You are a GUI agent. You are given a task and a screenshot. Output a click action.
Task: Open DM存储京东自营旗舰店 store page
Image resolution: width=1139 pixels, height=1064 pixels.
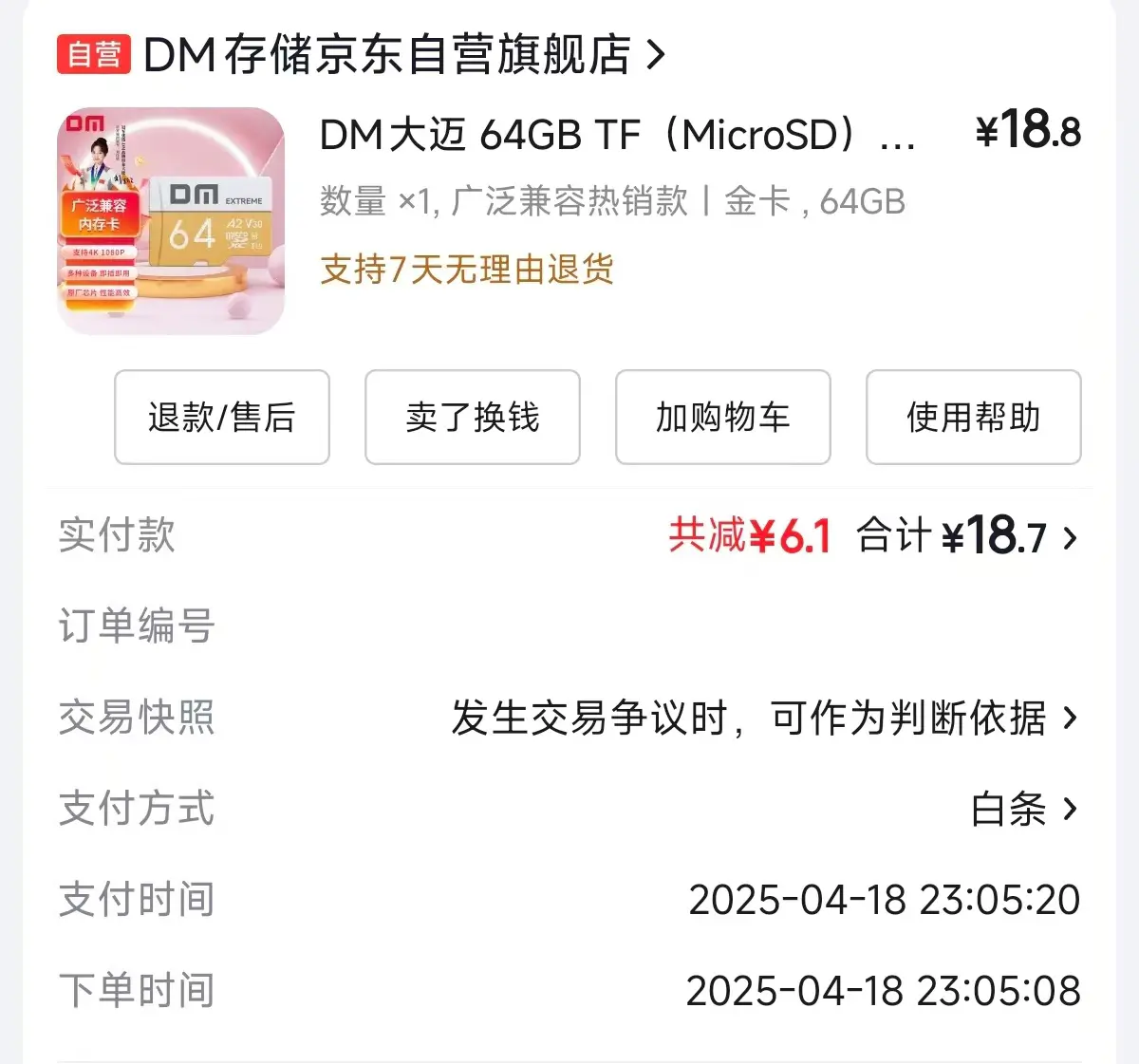click(x=386, y=55)
